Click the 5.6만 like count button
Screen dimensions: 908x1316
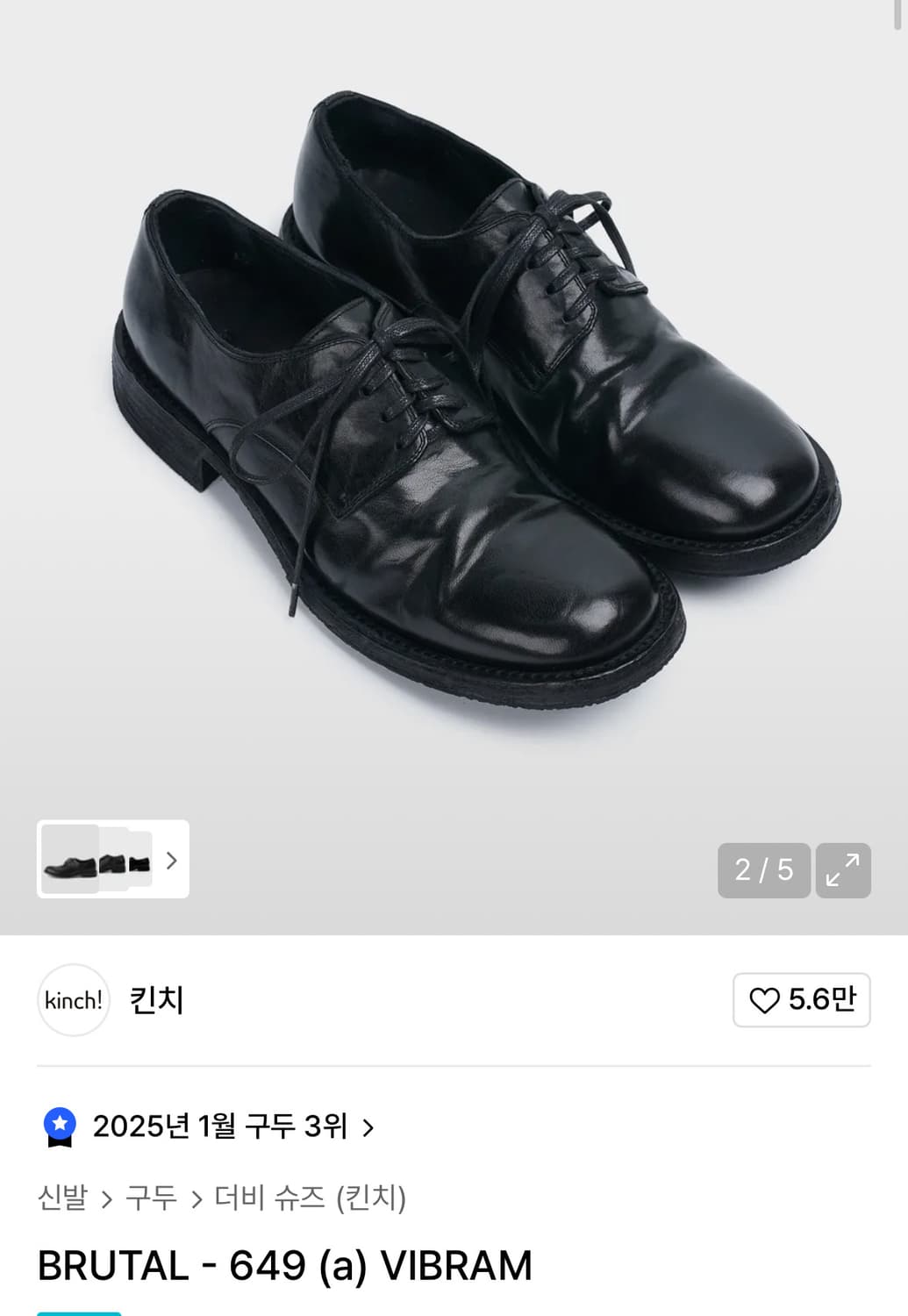click(x=800, y=1000)
